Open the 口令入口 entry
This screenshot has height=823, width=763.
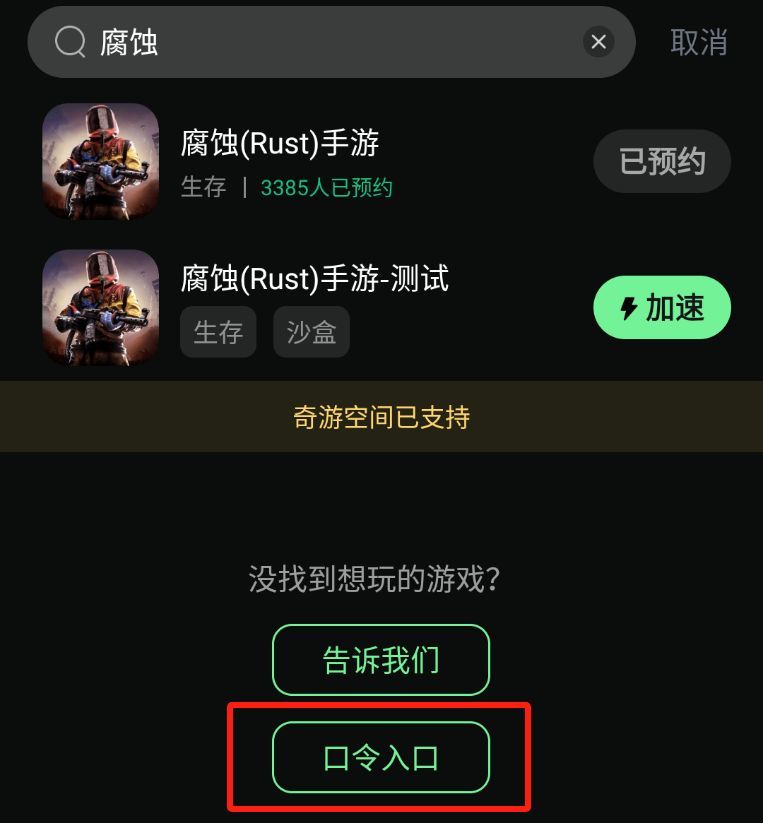[381, 757]
